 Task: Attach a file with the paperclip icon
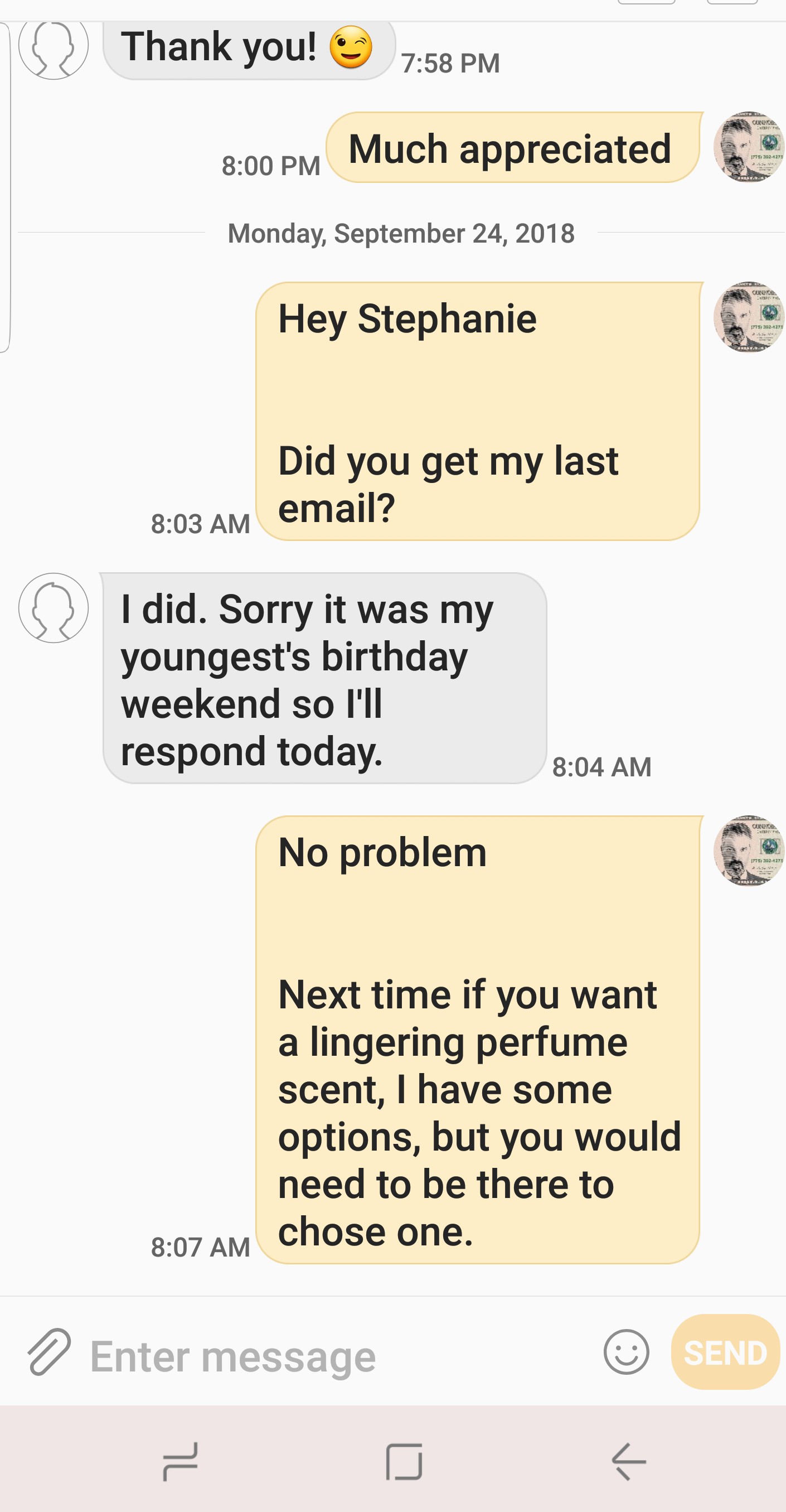[x=49, y=1352]
